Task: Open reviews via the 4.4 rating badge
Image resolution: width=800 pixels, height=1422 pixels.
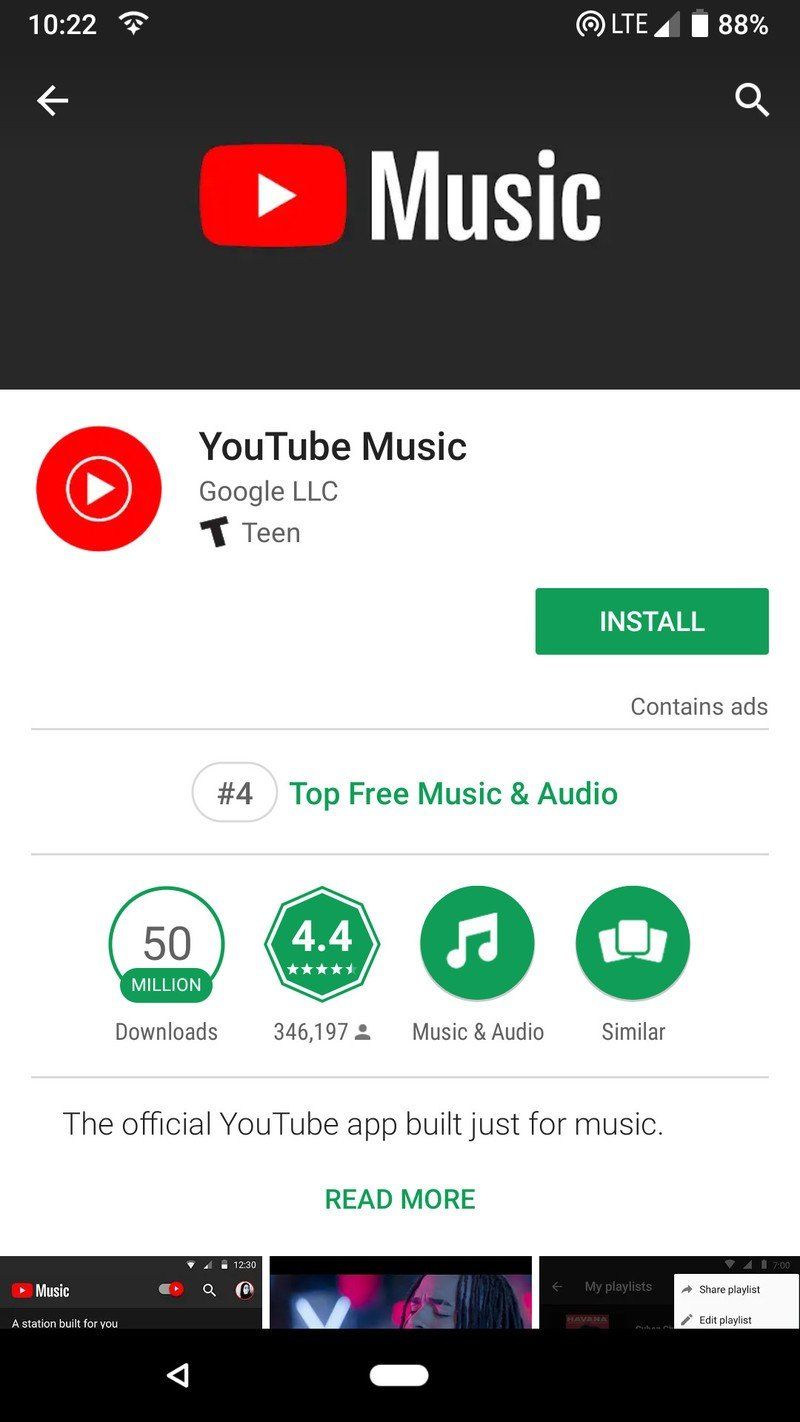Action: point(322,943)
